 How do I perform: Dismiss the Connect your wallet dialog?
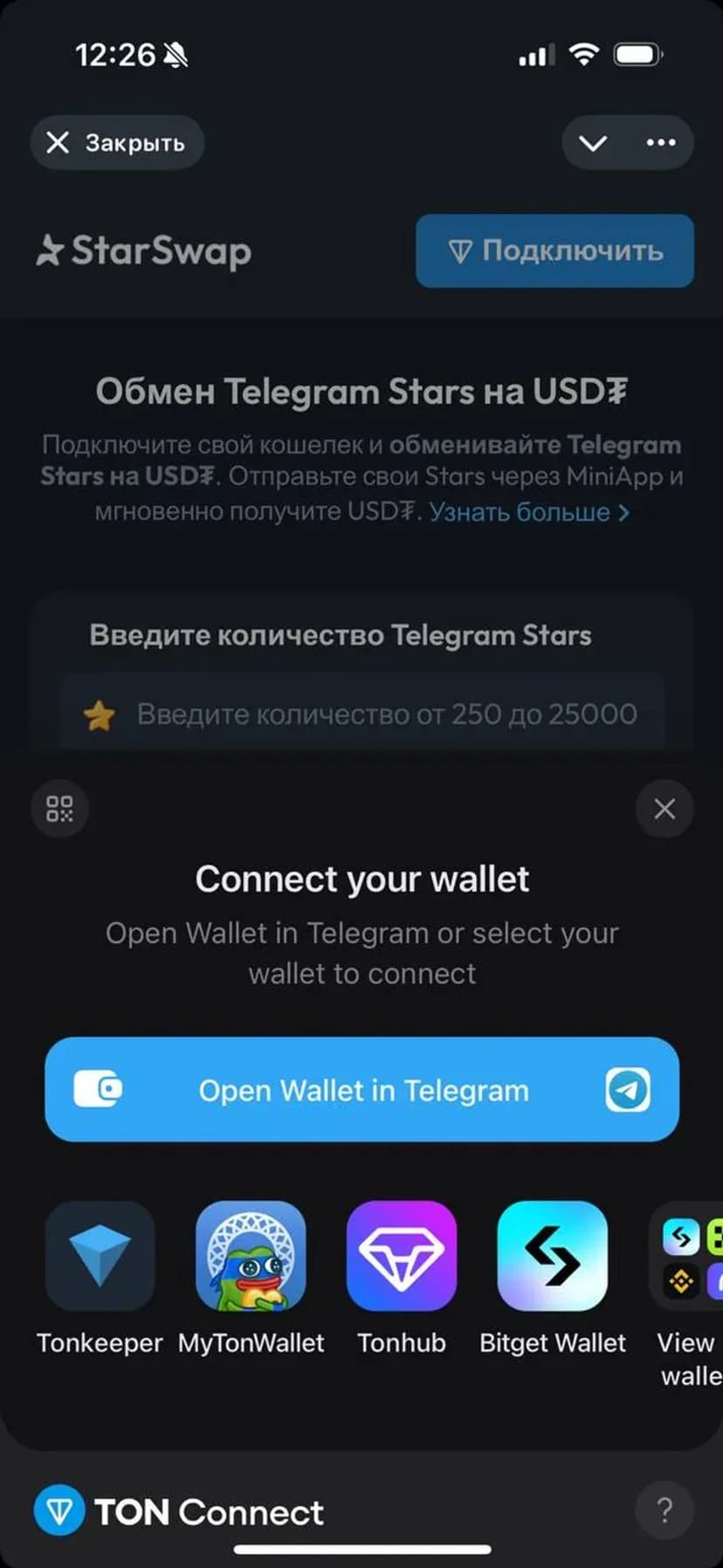[x=664, y=808]
